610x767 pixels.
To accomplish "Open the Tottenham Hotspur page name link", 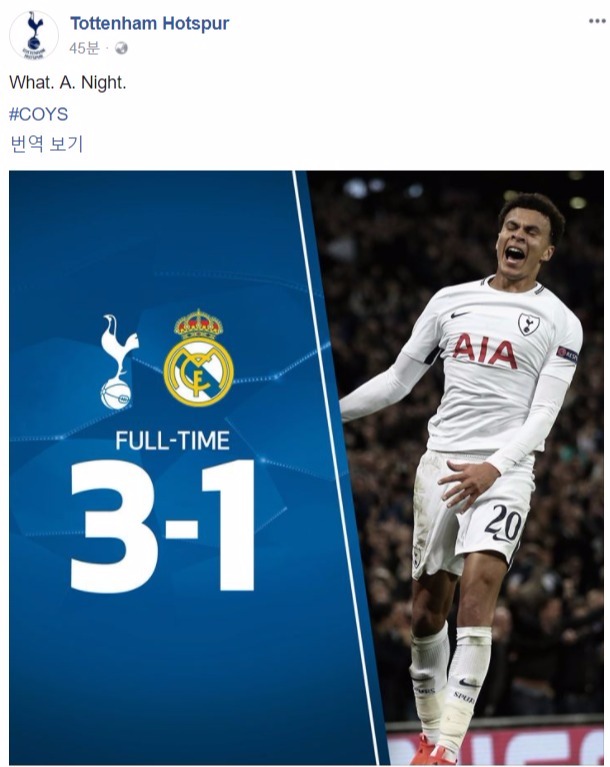I will click(149, 23).
